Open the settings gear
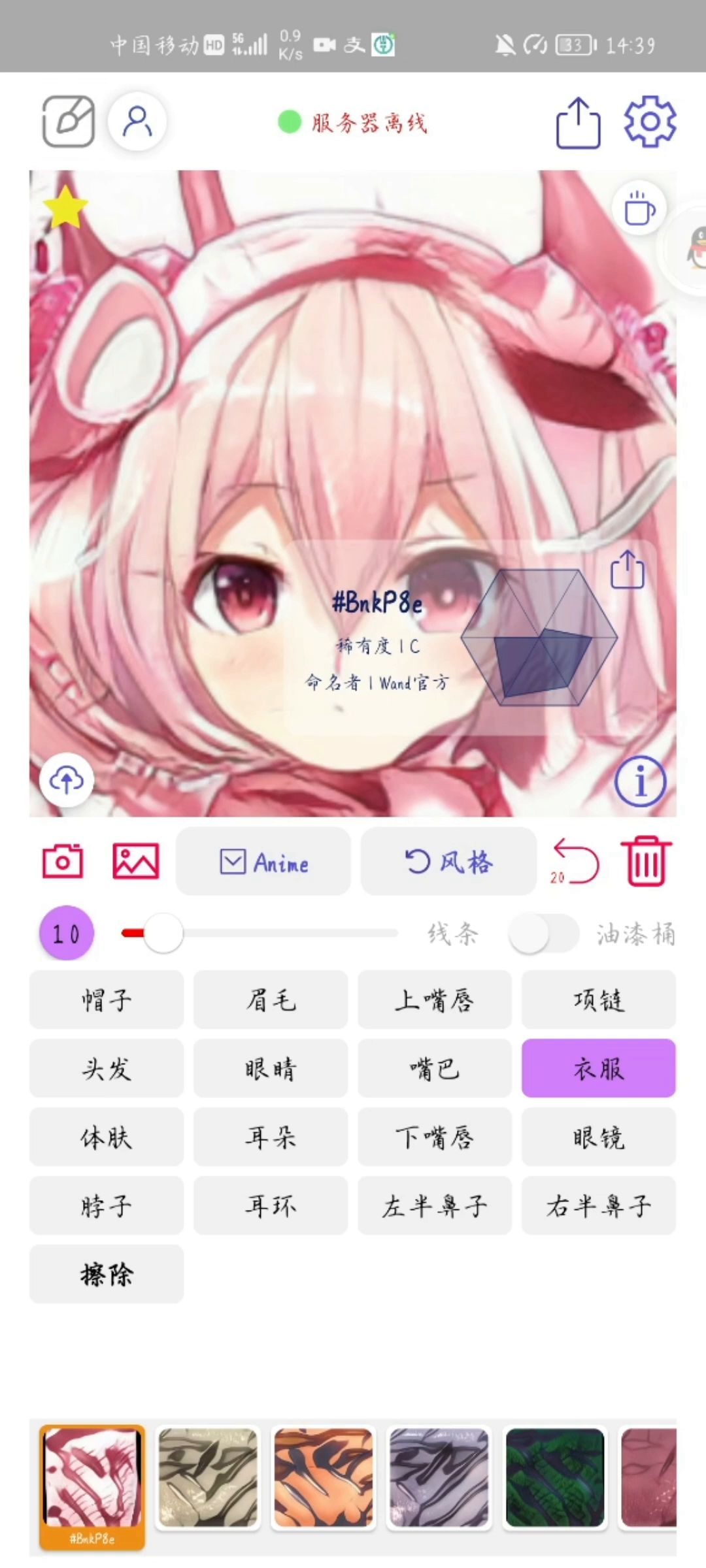Image resolution: width=706 pixels, height=1568 pixels. coord(650,122)
